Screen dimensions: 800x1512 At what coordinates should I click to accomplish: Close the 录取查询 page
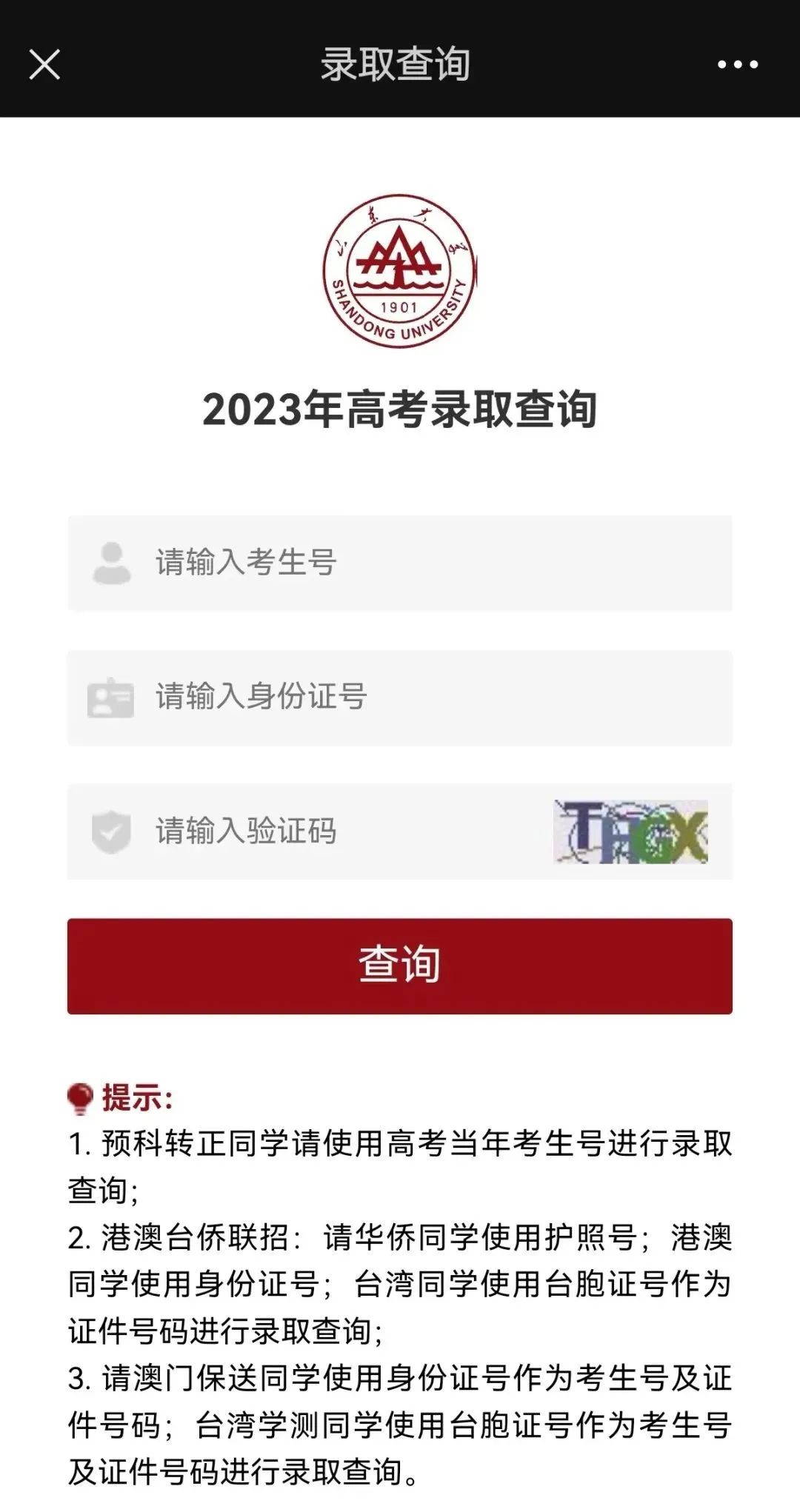coord(44,64)
